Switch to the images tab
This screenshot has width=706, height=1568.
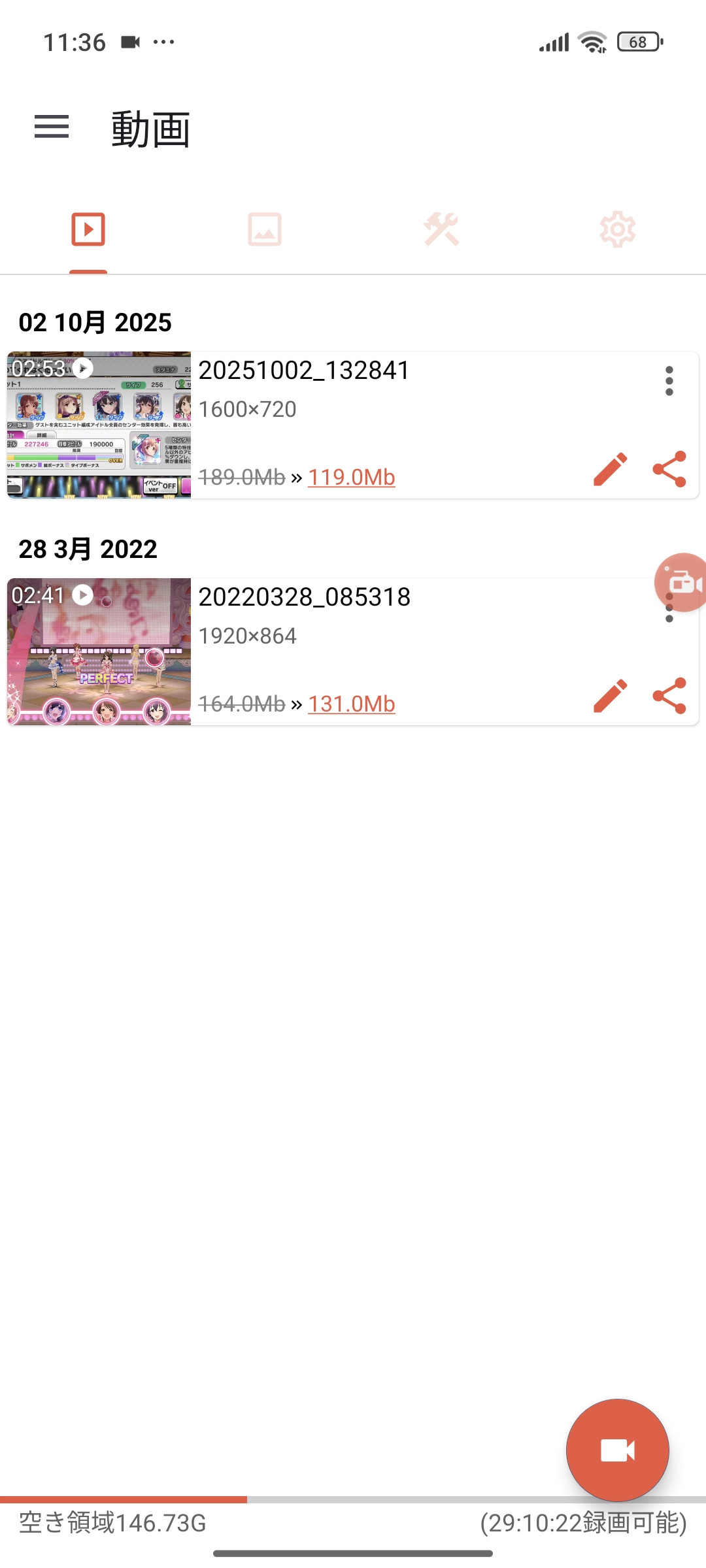coord(265,230)
